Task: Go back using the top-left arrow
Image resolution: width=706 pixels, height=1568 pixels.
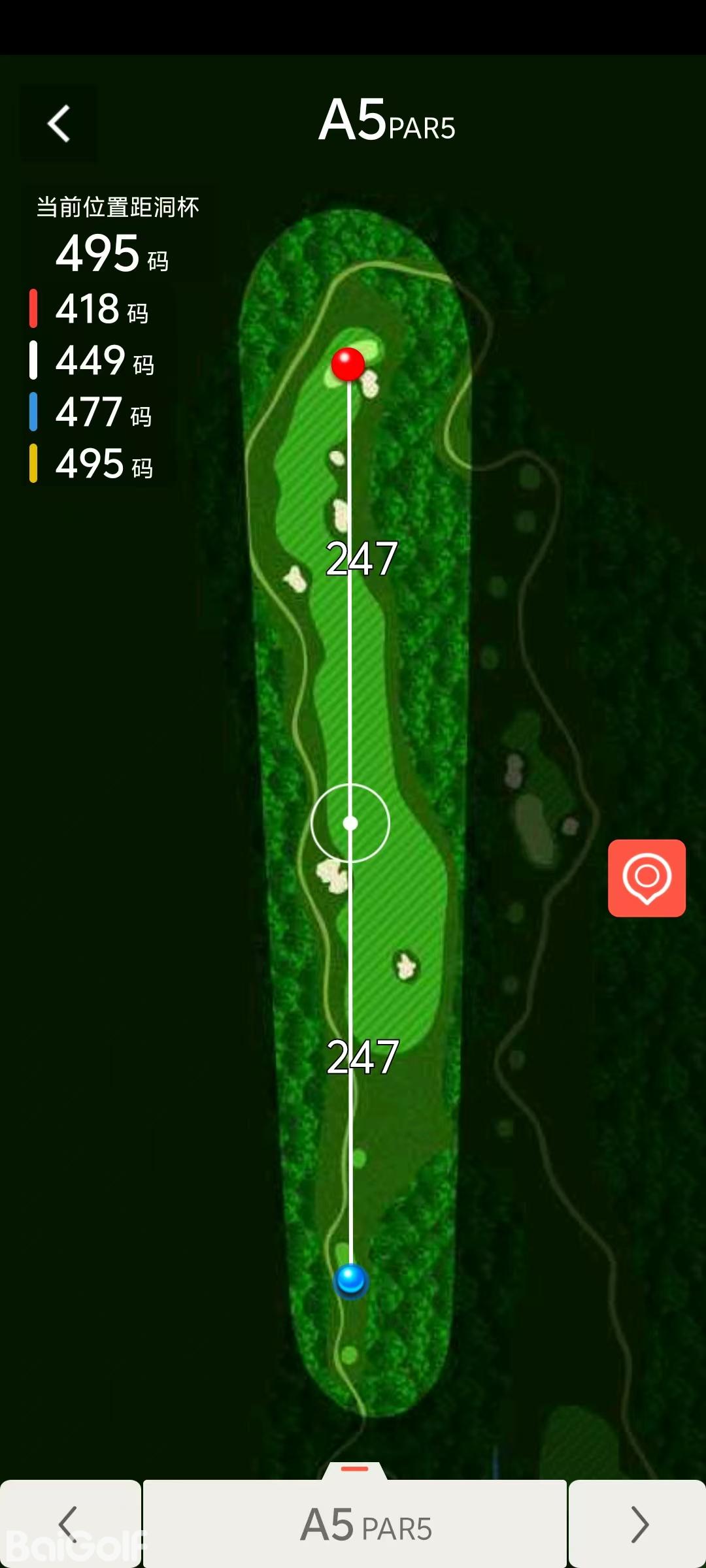Action: click(x=59, y=123)
